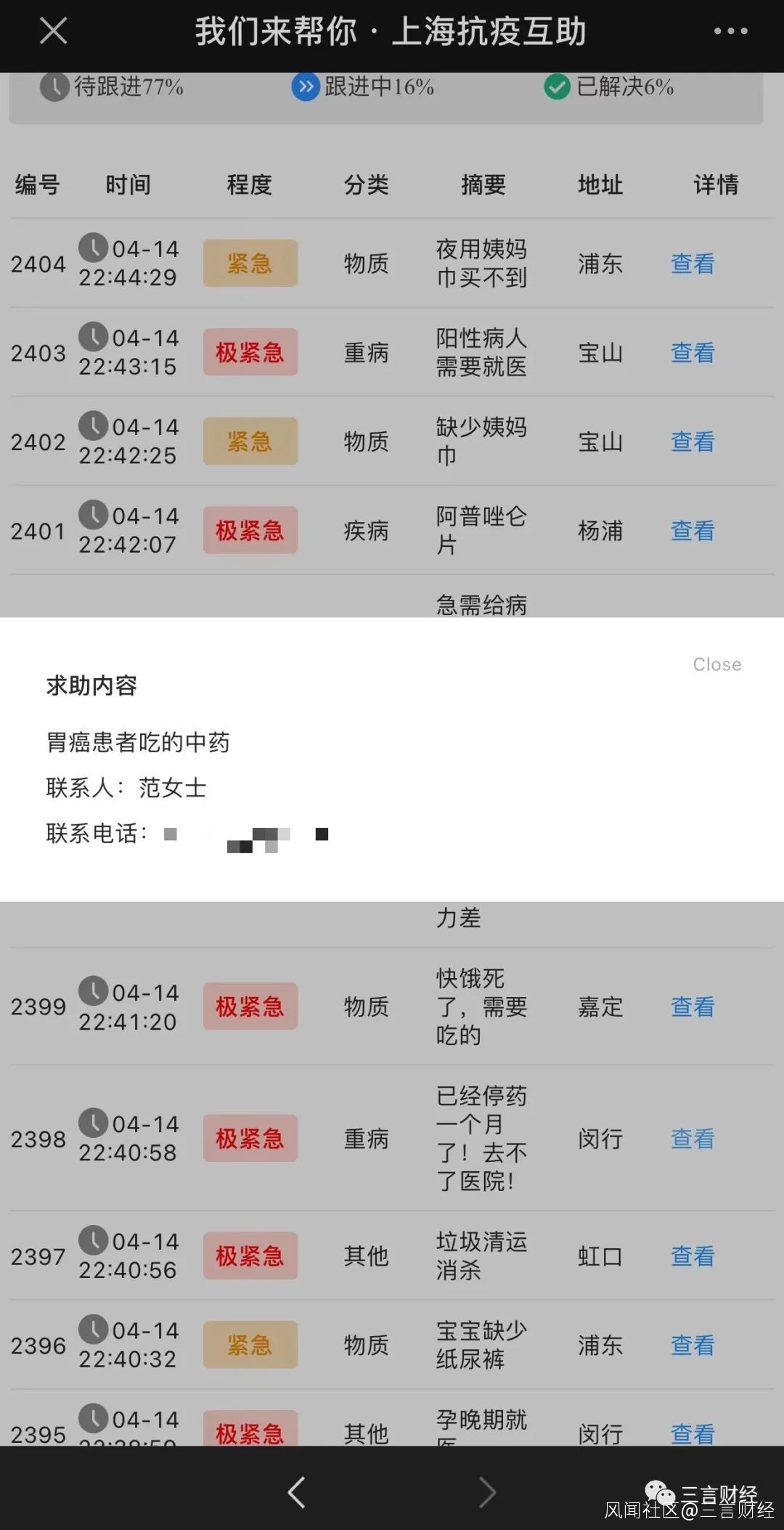View details of request 2404
784x1530 pixels.
click(693, 264)
